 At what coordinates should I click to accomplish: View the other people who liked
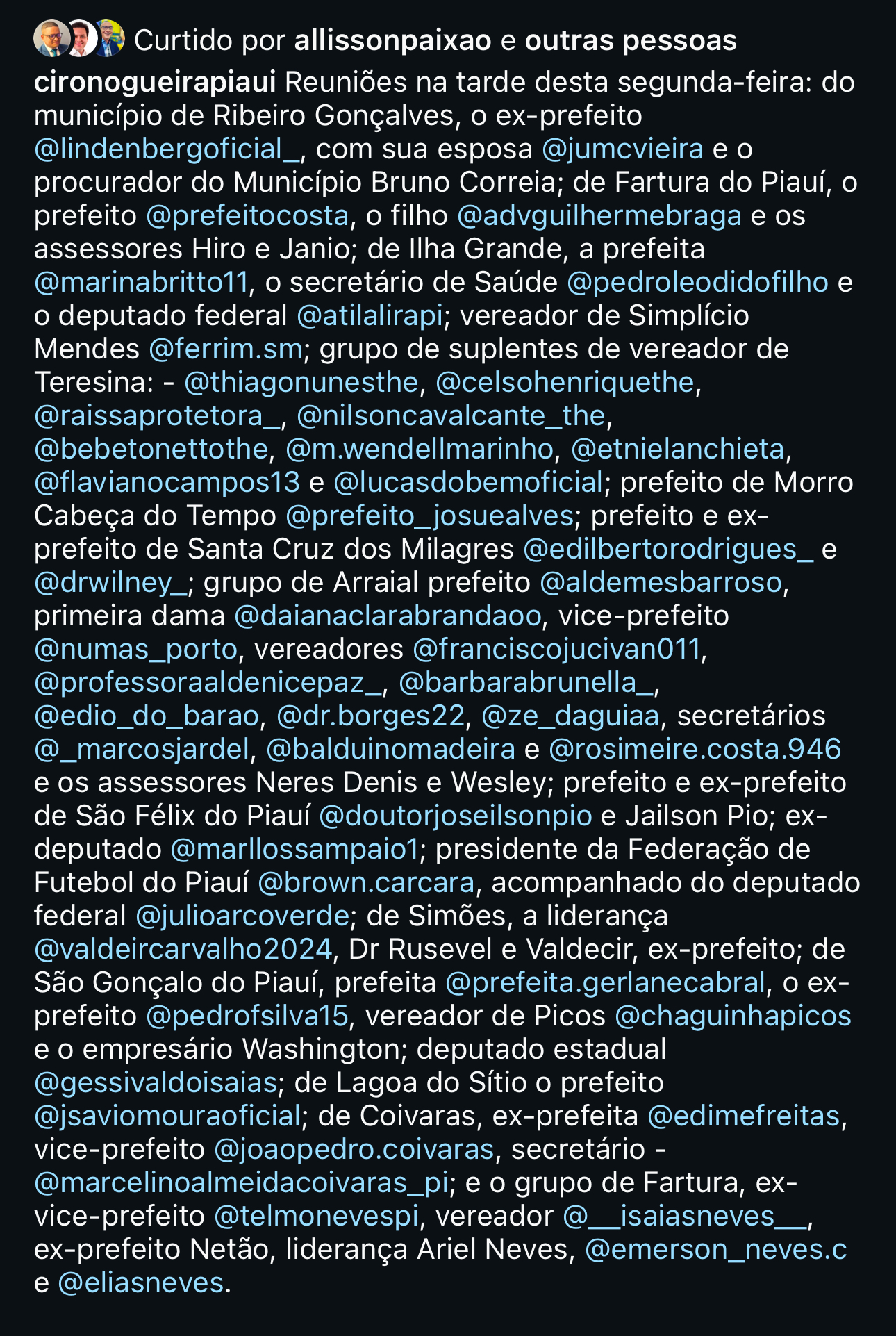[x=631, y=41]
